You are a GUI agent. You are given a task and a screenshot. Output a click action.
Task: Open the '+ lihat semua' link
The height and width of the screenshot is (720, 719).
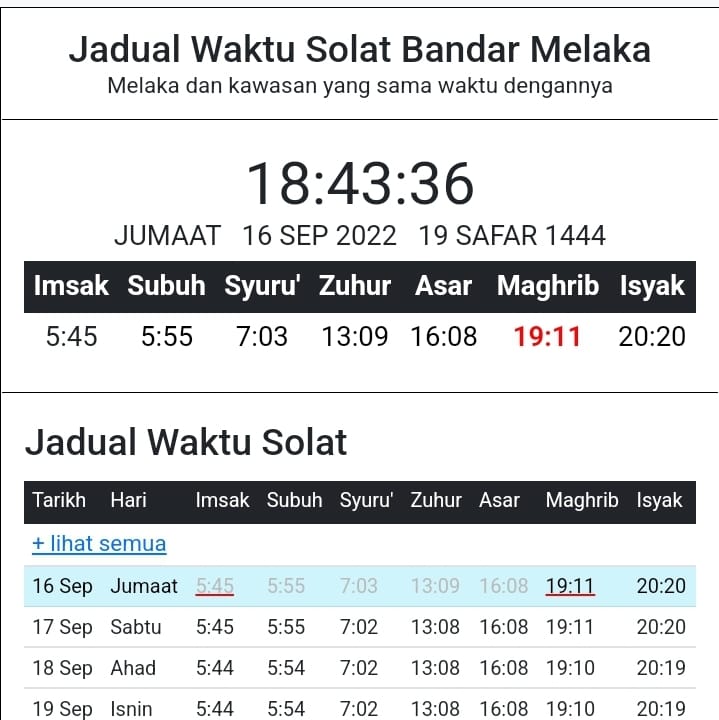[99, 544]
